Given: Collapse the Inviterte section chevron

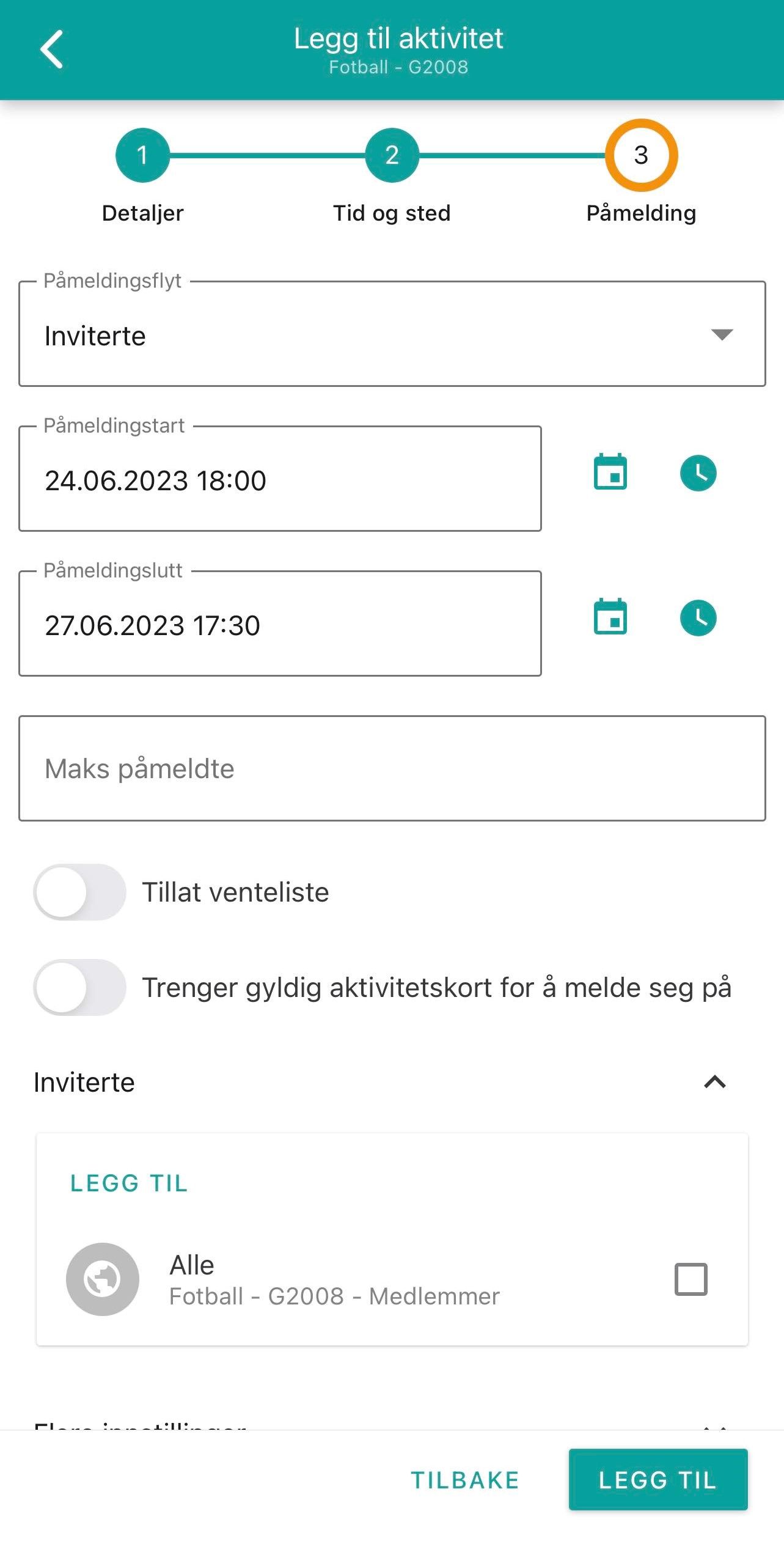Looking at the screenshot, I should click(x=715, y=1082).
